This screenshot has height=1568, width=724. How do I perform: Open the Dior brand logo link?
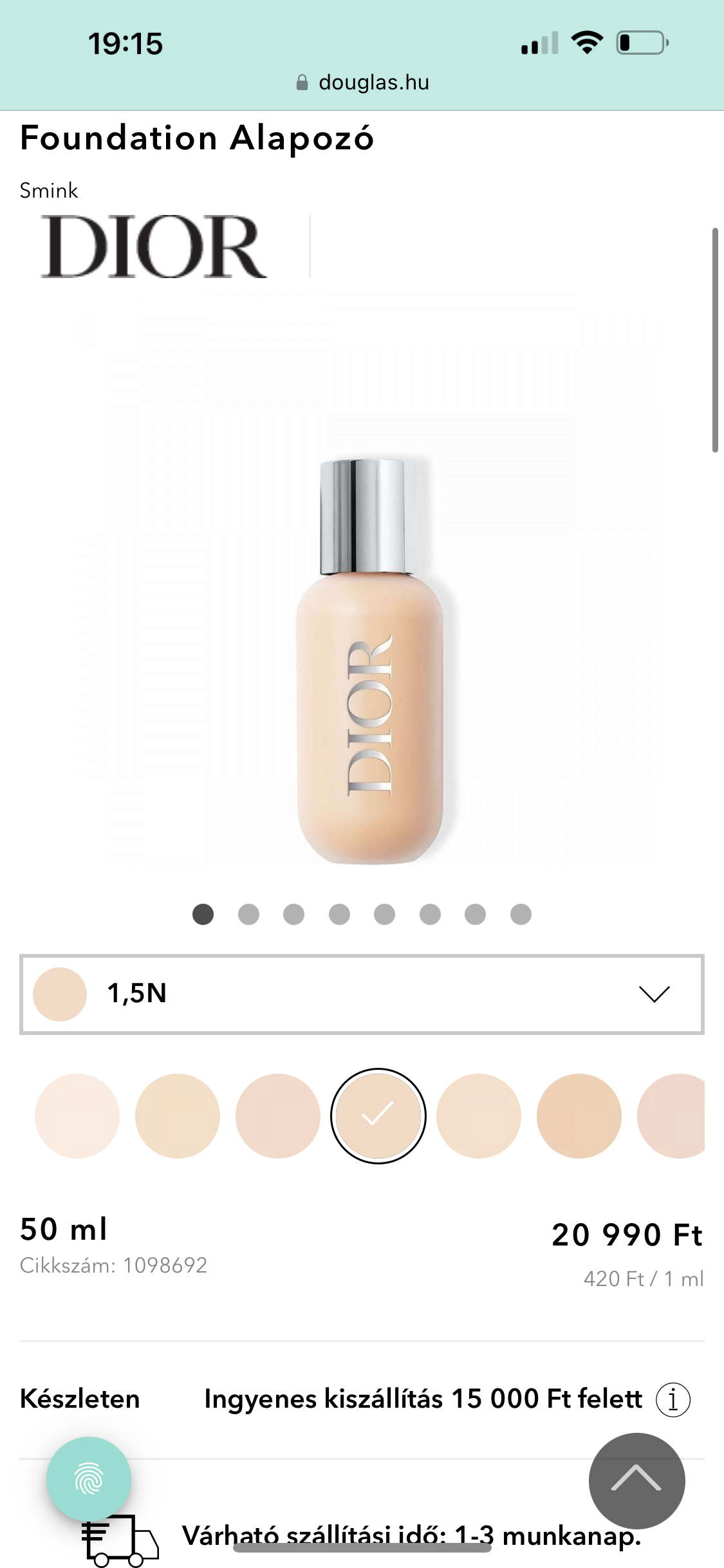153,247
